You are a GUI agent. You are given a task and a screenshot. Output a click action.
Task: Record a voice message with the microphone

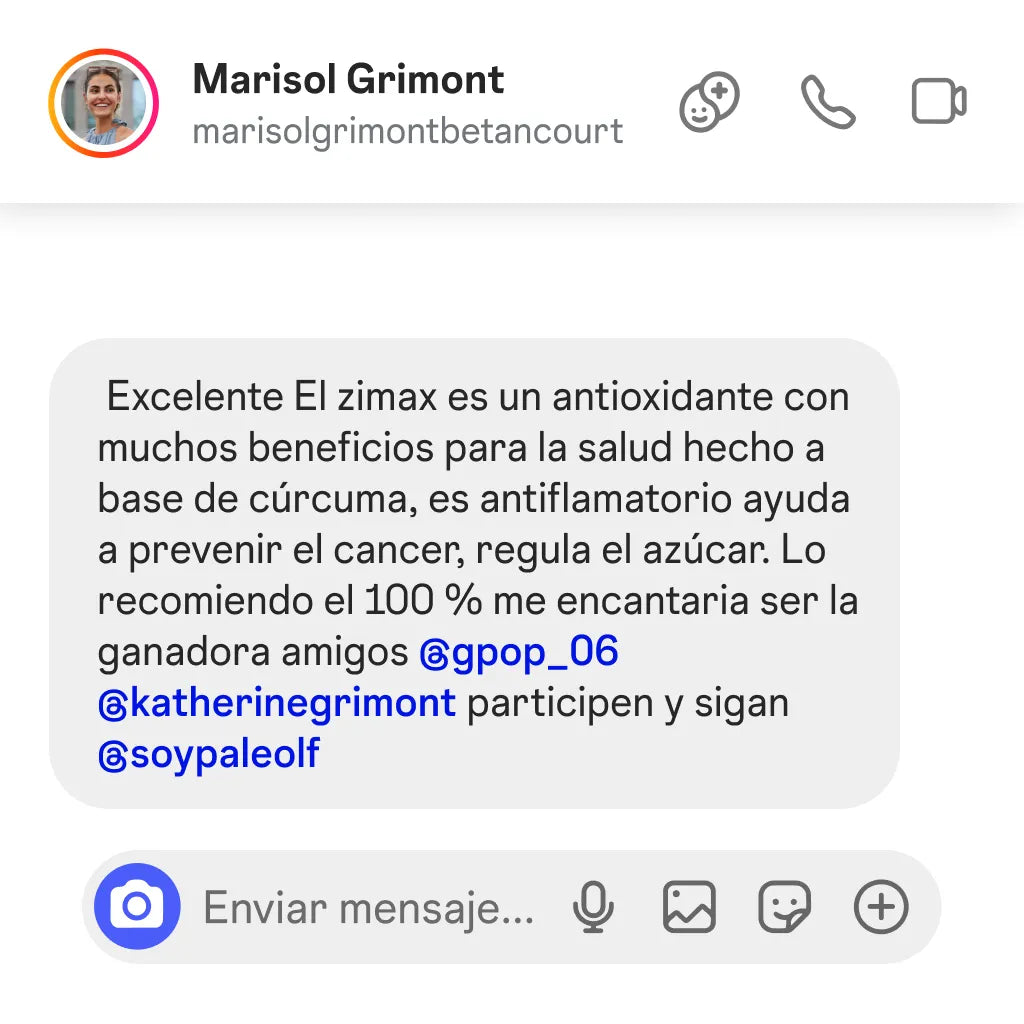coord(593,907)
